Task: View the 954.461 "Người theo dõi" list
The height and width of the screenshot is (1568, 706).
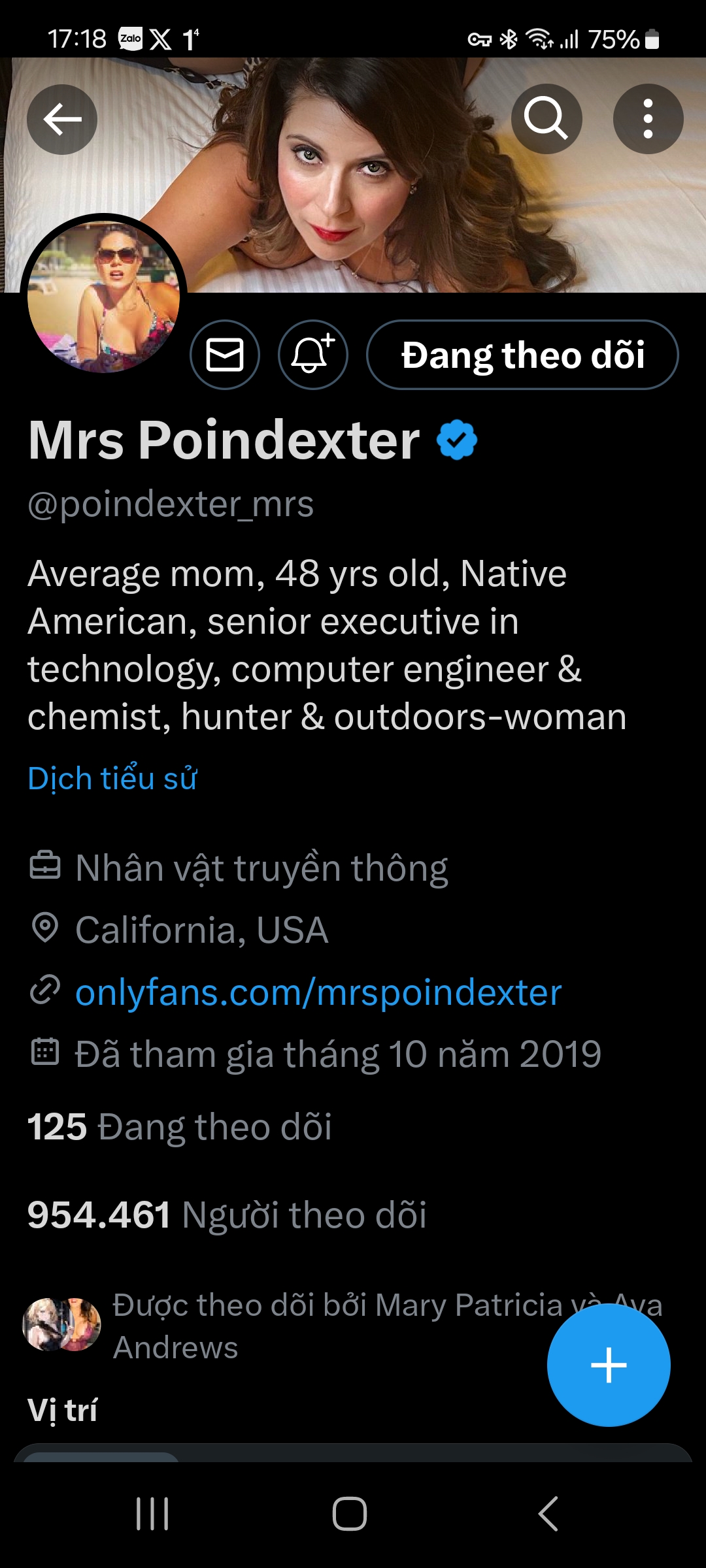Action: 227,1215
